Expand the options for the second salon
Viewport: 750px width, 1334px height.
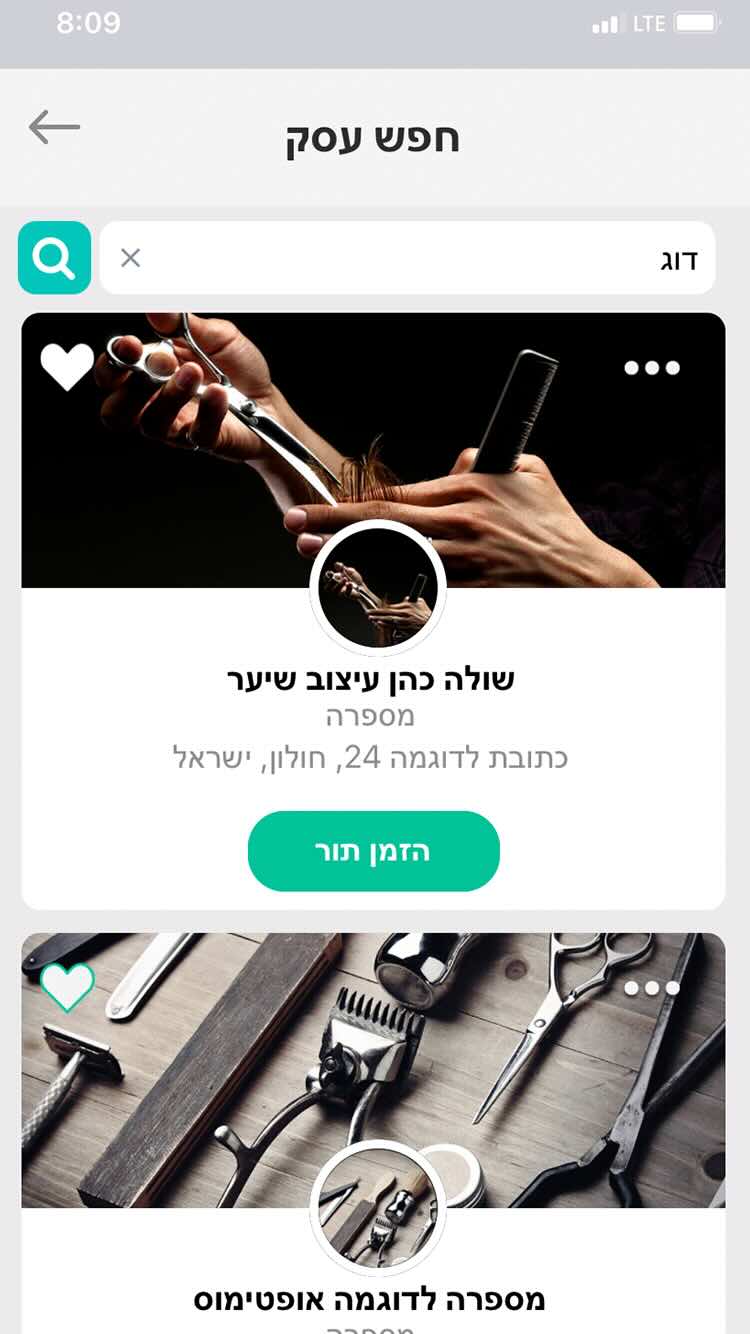[x=651, y=988]
